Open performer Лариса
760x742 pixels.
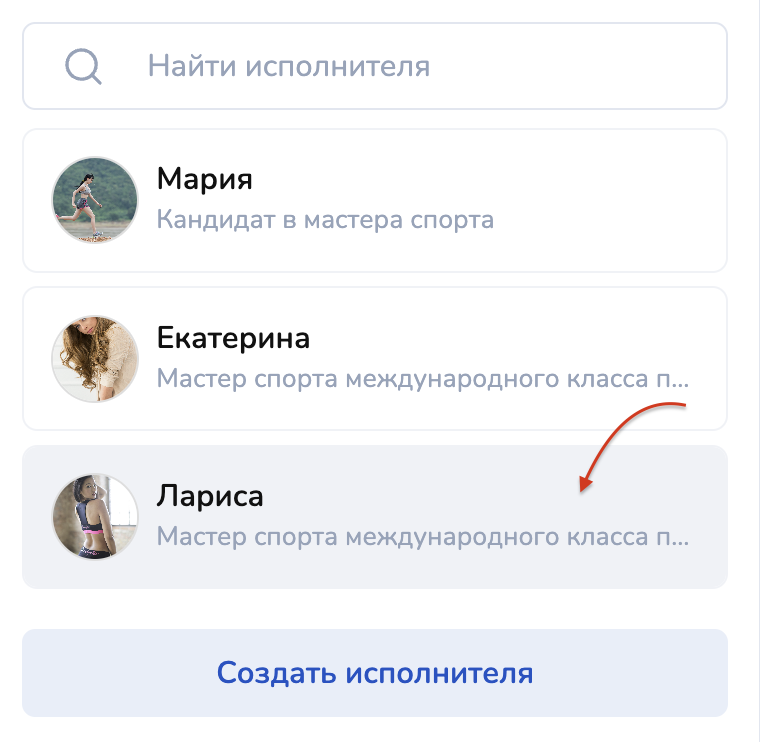(374, 516)
